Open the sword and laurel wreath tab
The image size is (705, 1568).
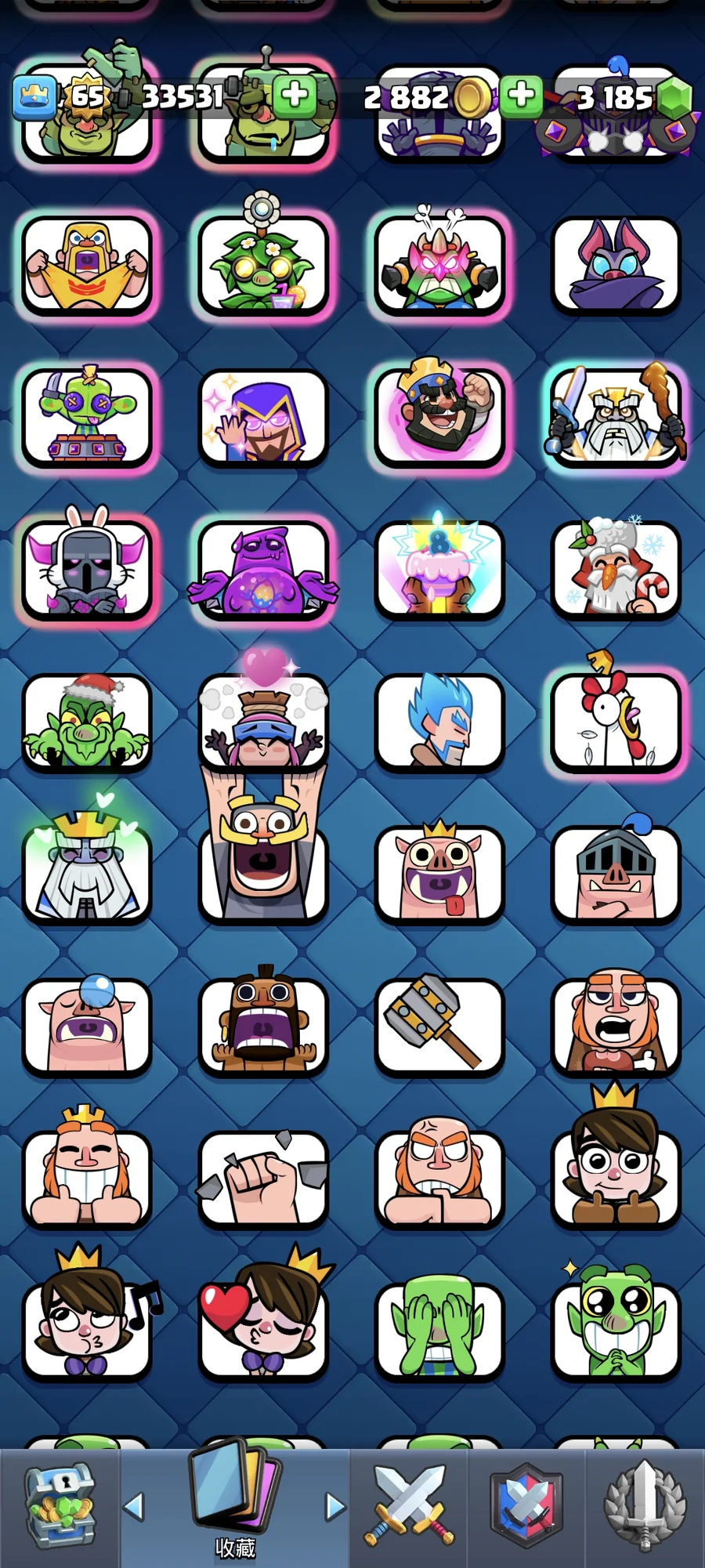click(645, 1505)
